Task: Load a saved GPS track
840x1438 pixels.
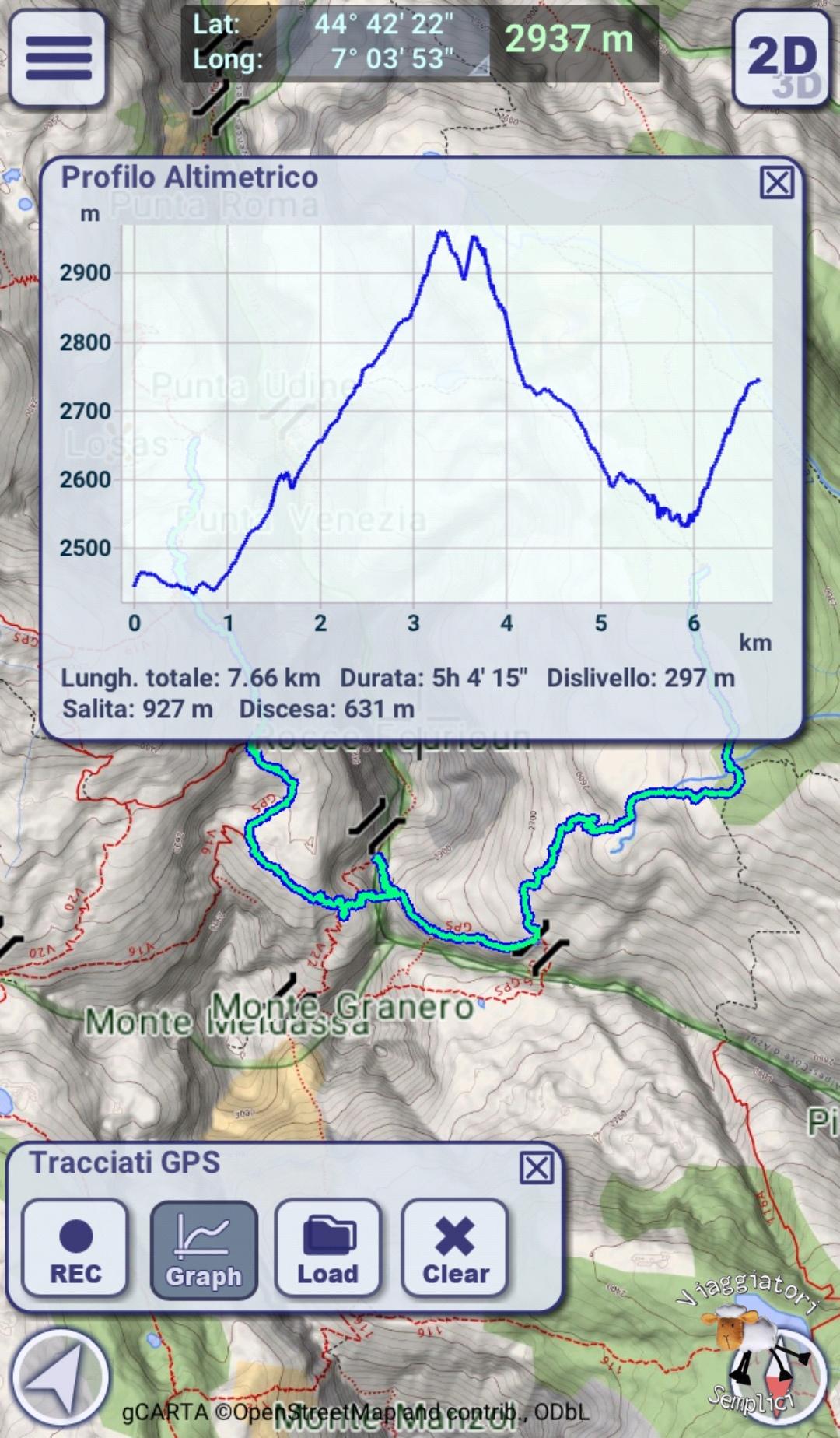Action: (x=327, y=1249)
